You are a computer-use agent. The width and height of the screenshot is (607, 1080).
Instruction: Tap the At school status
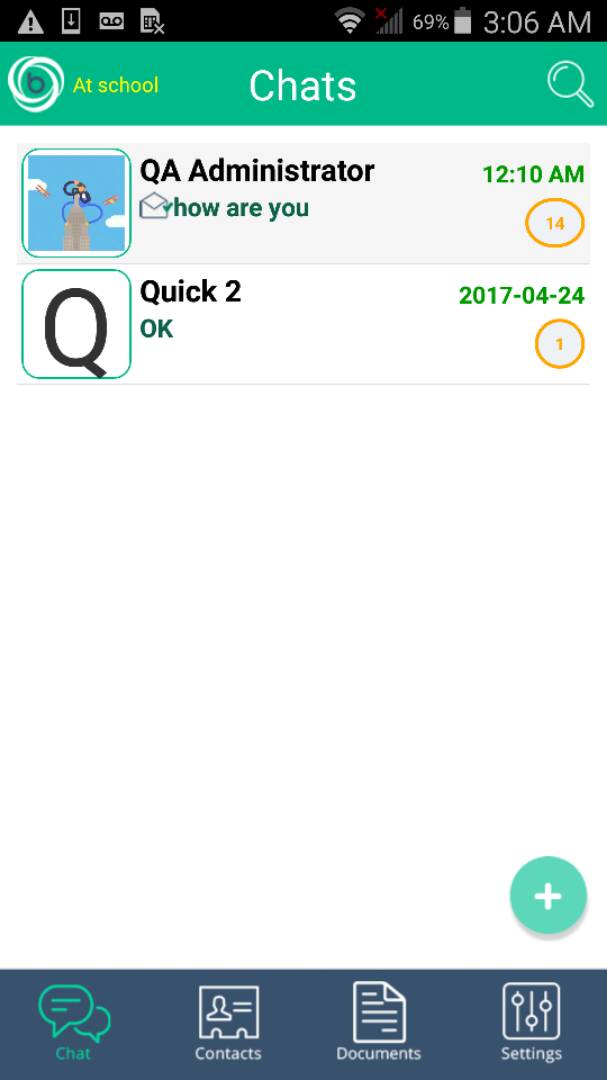pyautogui.click(x=116, y=85)
